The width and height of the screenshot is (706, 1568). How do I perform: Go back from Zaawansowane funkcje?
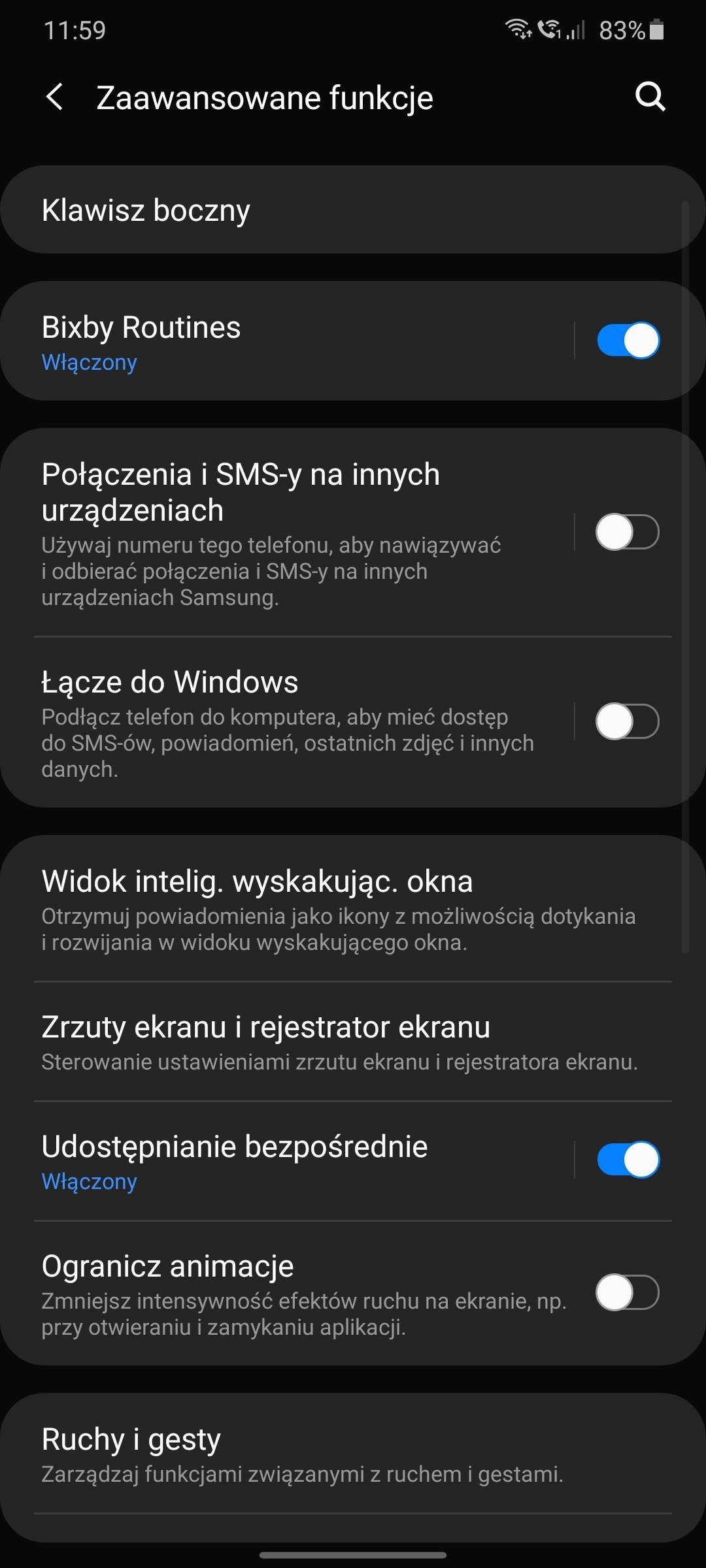tap(55, 97)
